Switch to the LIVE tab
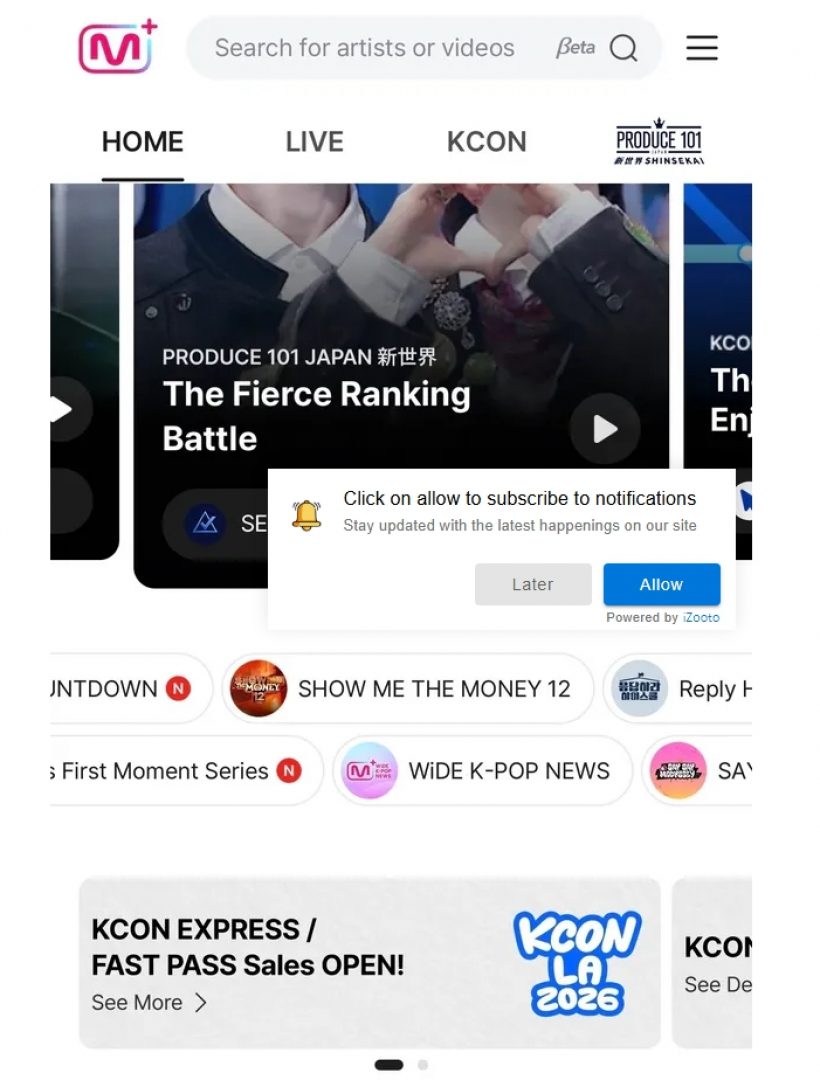Screen dimensions: 820x1087 pos(314,142)
